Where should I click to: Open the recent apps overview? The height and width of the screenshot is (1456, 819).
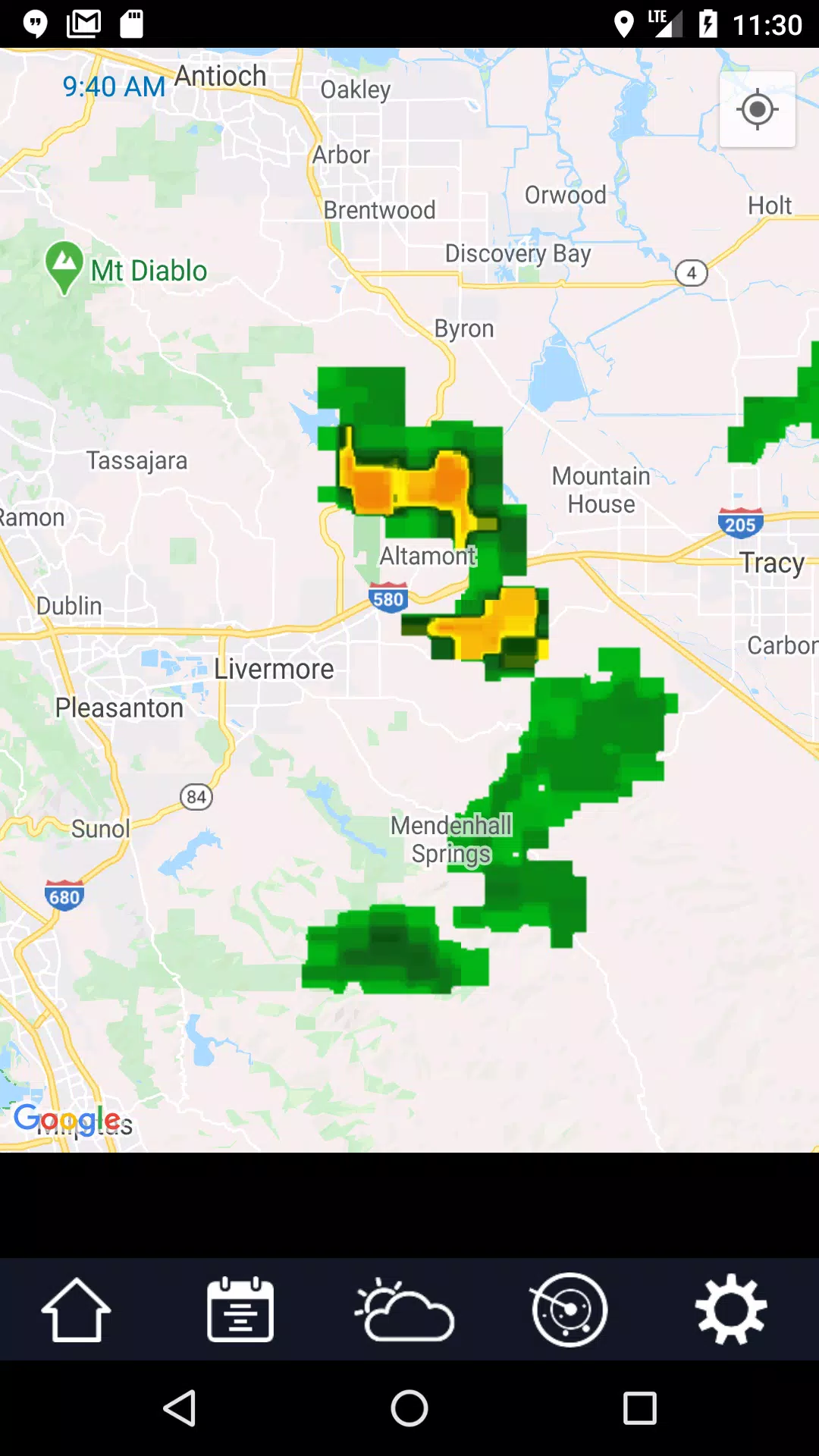click(x=639, y=1409)
